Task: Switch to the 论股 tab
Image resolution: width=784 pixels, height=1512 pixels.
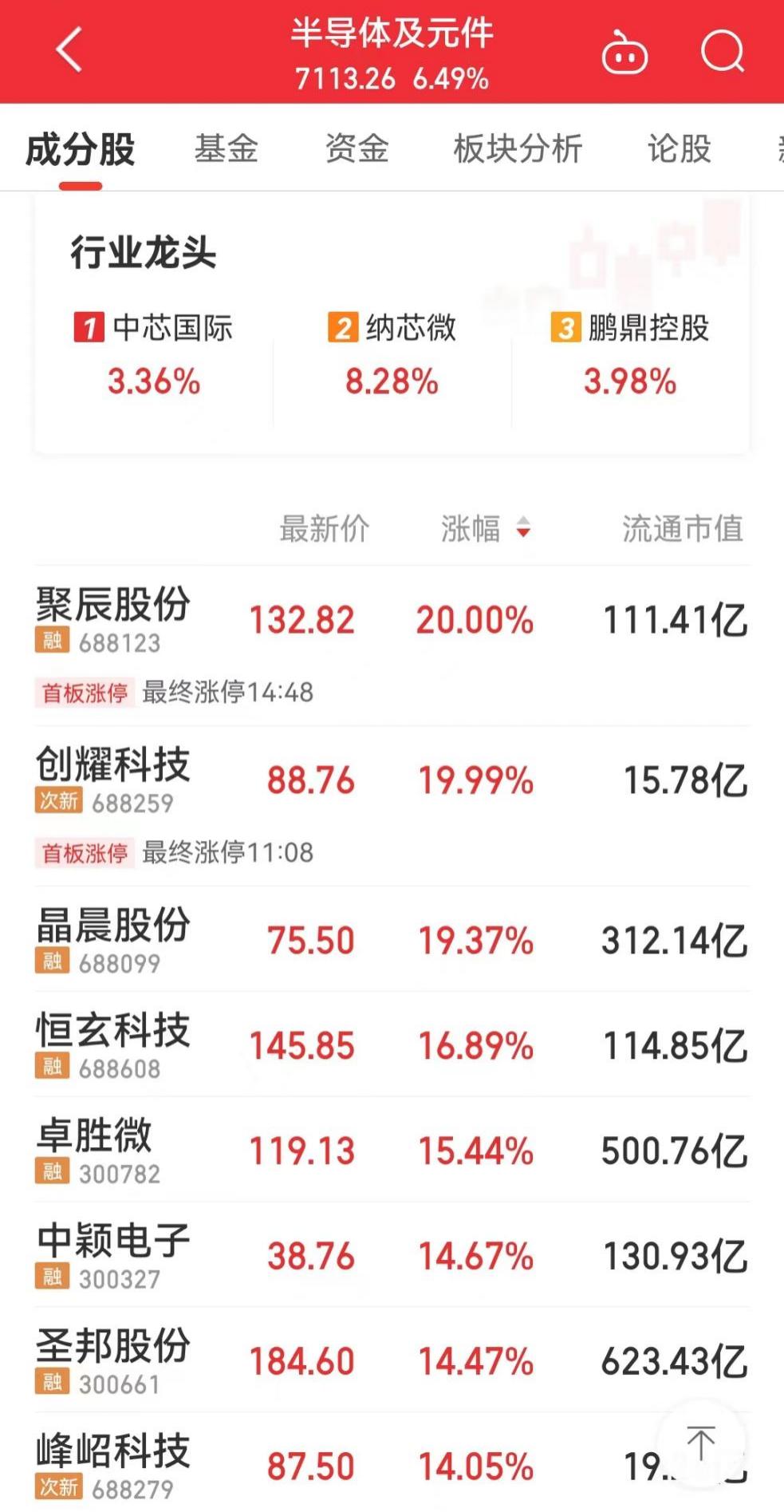Action: 679,149
